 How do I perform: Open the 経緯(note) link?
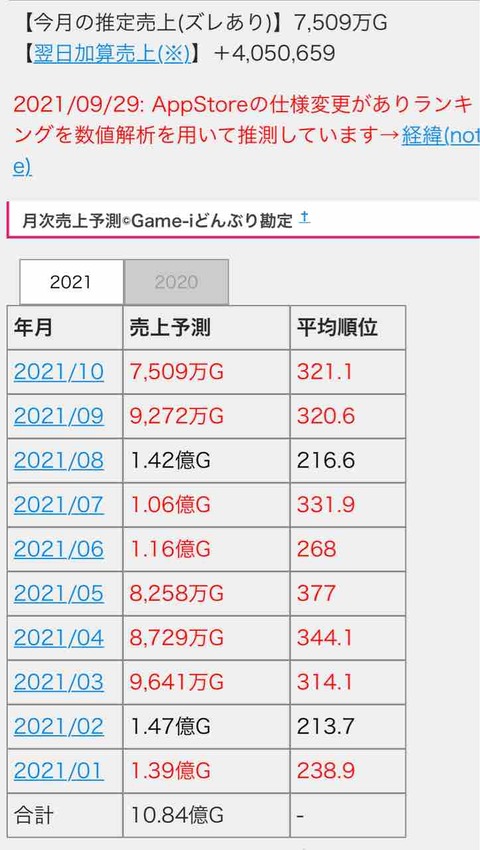point(440,136)
